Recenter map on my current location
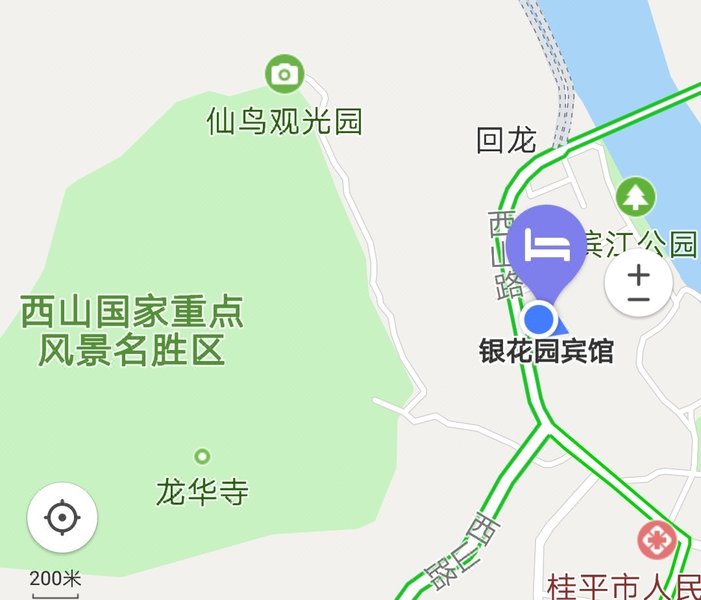The image size is (701, 600). pyautogui.click(x=62, y=518)
